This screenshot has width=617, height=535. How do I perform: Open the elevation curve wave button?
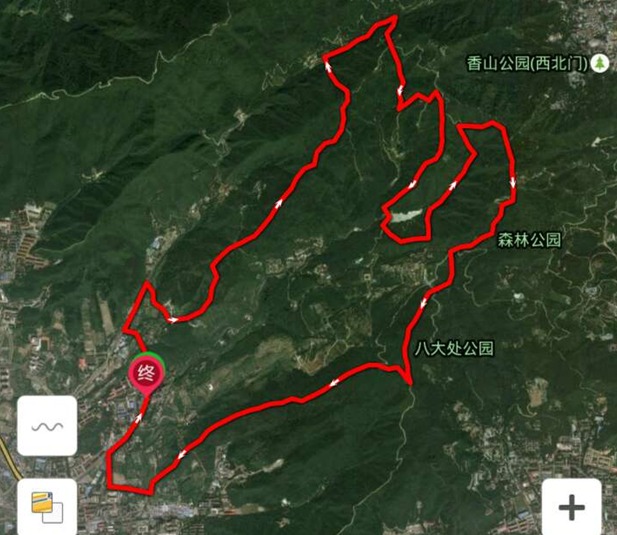(46, 426)
